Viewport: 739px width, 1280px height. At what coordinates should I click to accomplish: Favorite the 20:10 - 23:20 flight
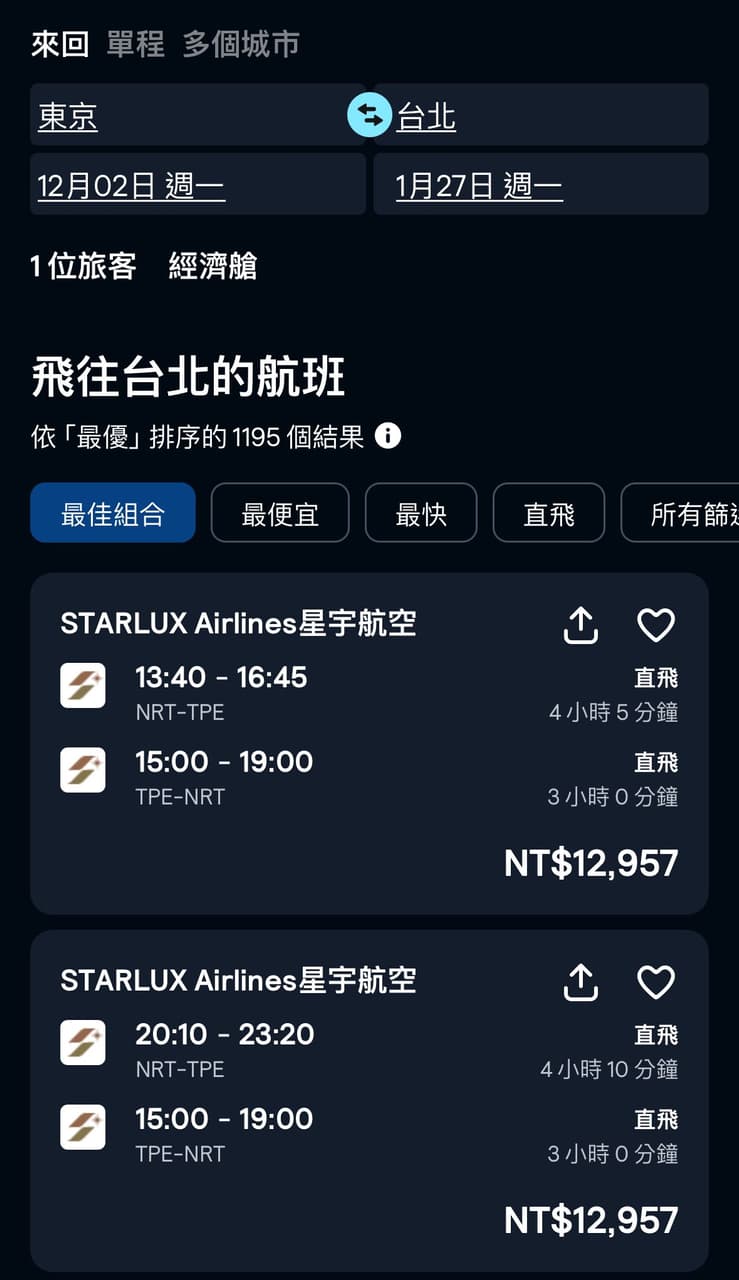pyautogui.click(x=656, y=983)
